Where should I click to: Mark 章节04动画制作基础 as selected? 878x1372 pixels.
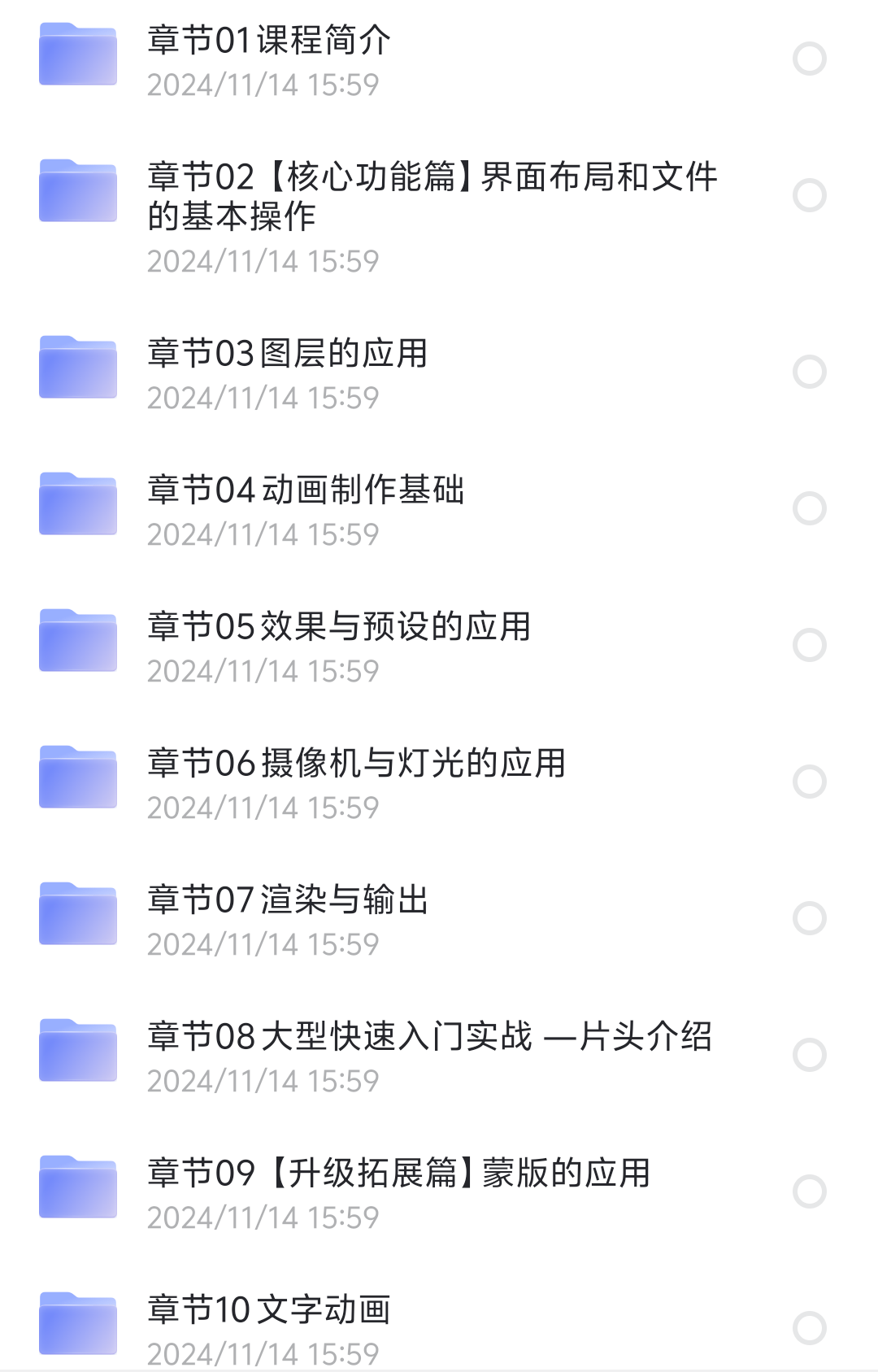810,508
